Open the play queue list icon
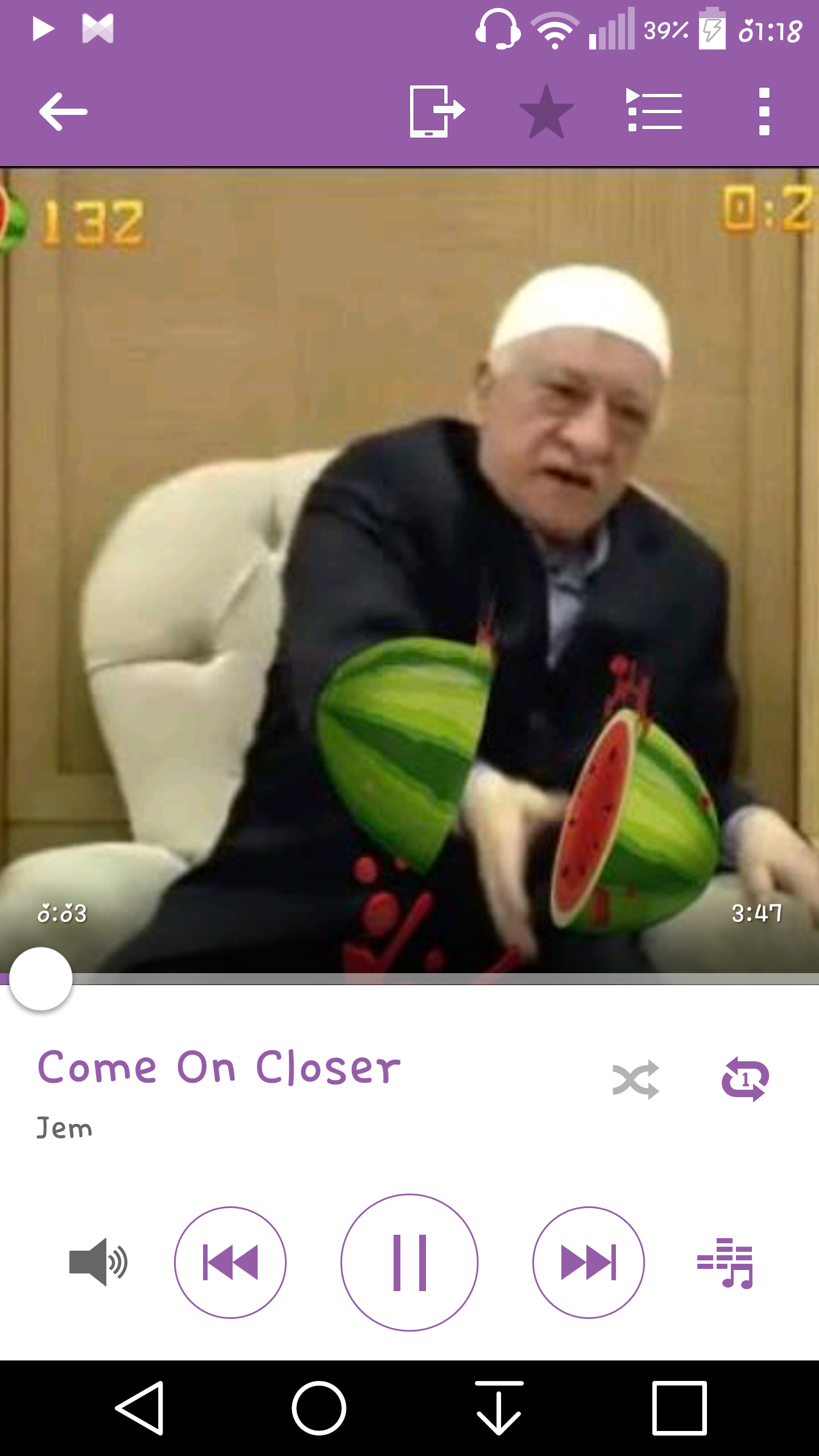The image size is (819, 1456). point(654,110)
